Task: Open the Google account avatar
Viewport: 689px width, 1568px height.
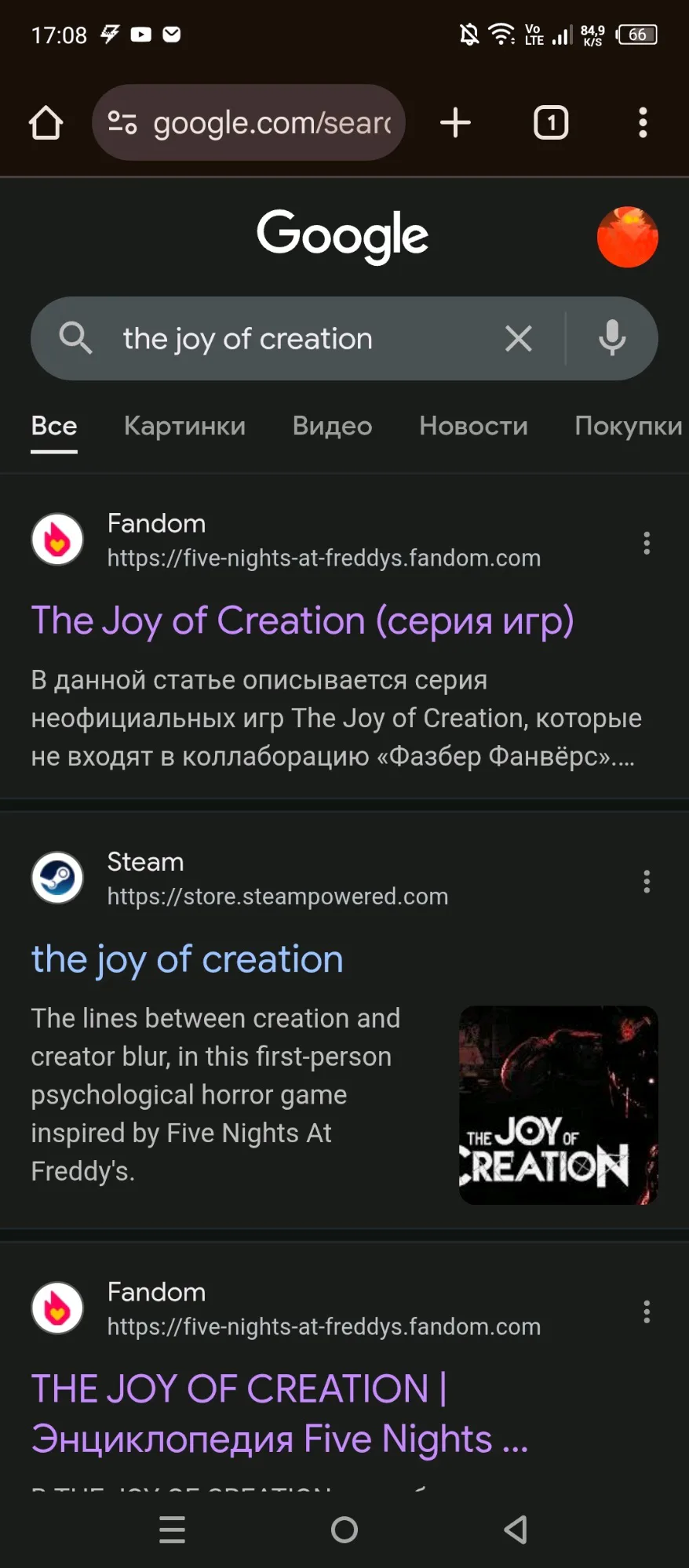Action: tap(628, 237)
